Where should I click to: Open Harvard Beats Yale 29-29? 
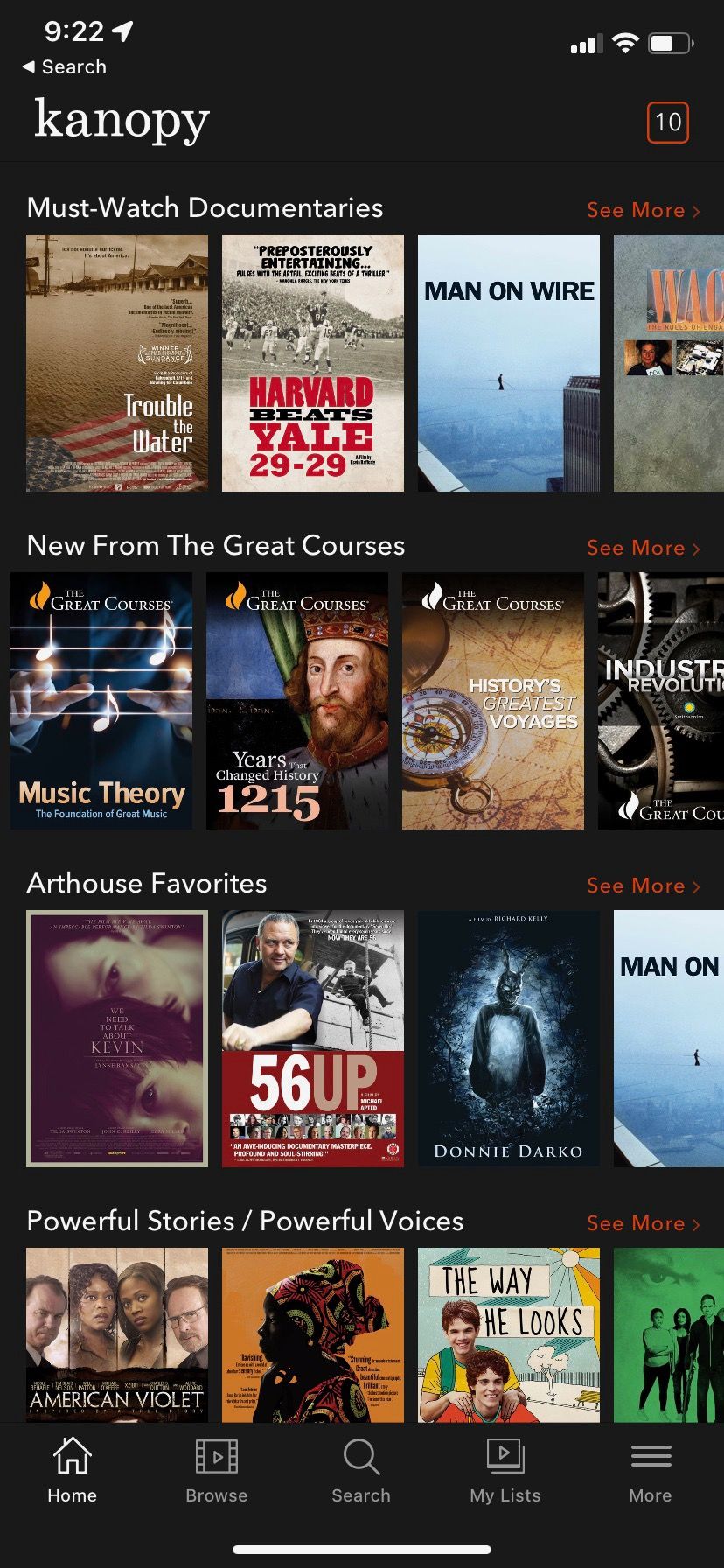[313, 363]
